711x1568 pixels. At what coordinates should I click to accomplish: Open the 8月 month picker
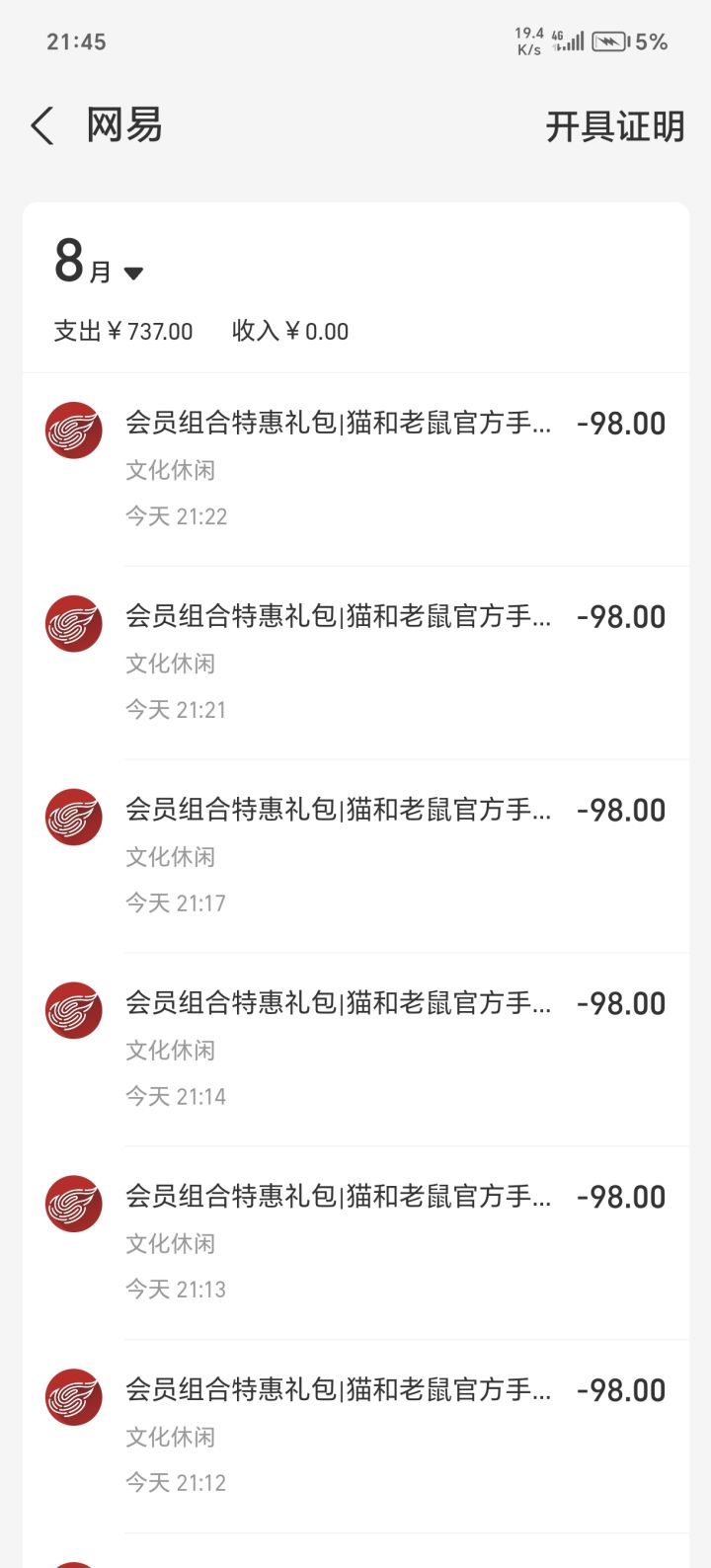pyautogui.click(x=100, y=265)
